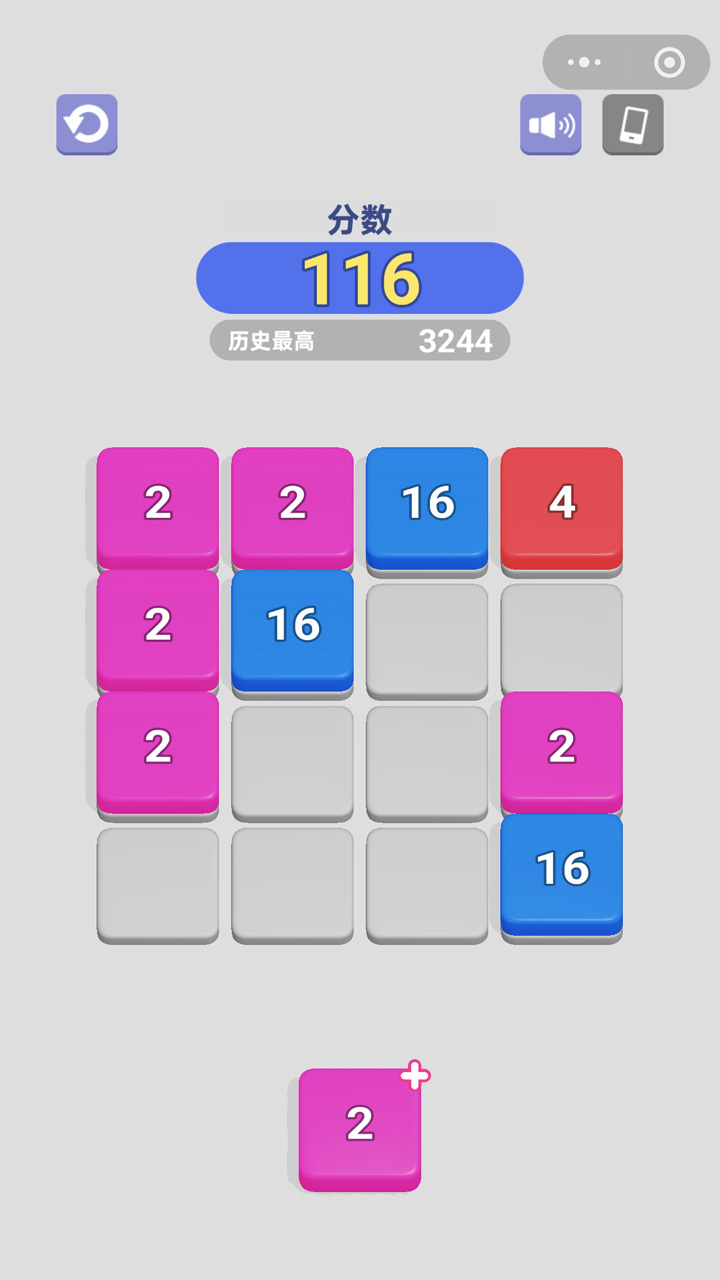Tap the plus badge on the pending 2 tile

point(415,1076)
